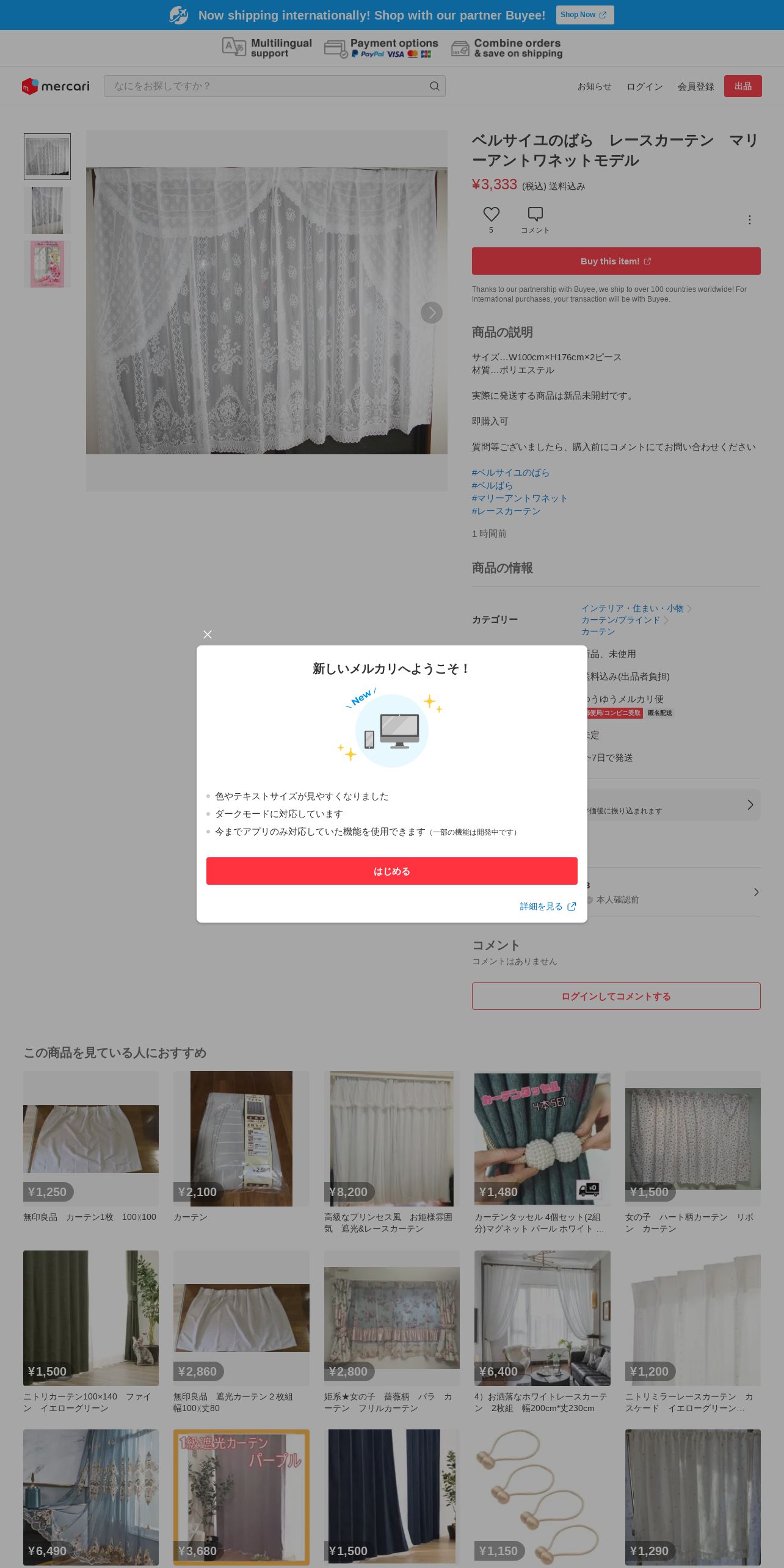Open the ¥1,480 curtain tassel card
This screenshot has width=784, height=1568.
click(x=542, y=1153)
